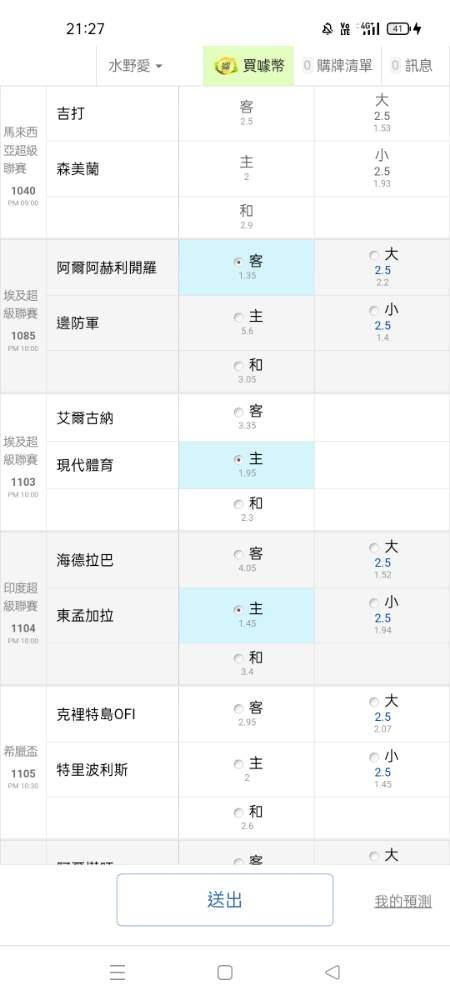Open the 水野愛 account dropdown

pos(135,66)
